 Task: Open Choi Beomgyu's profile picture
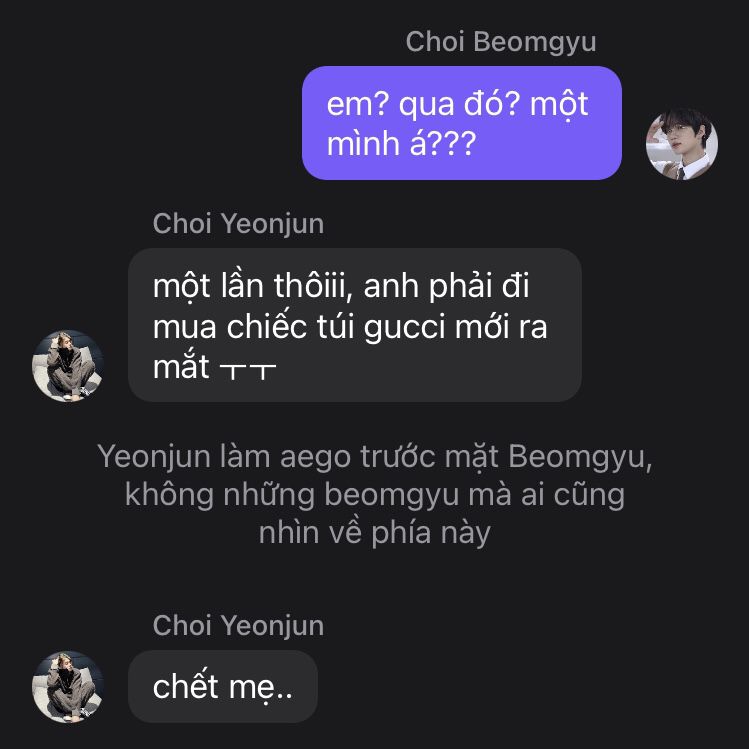682,144
